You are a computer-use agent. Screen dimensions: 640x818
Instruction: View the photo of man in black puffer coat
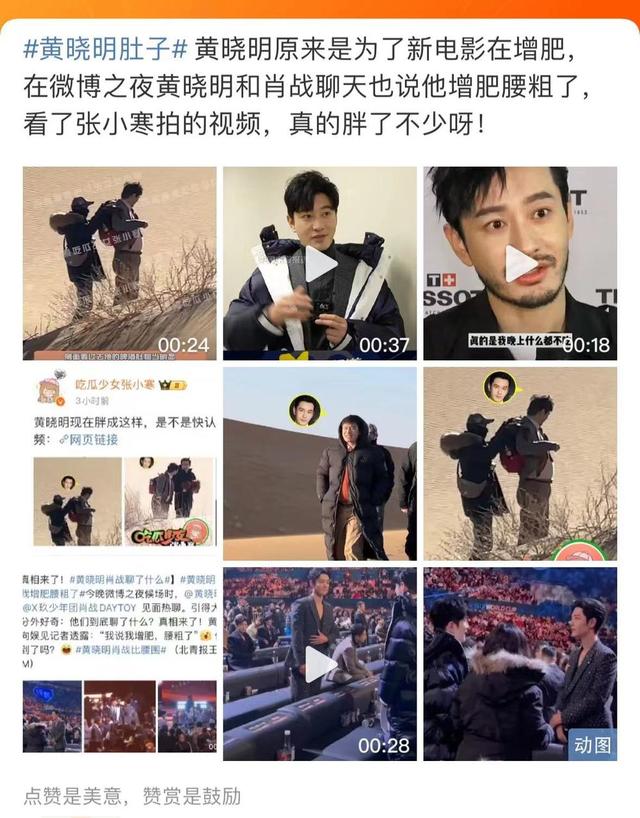(x=320, y=463)
